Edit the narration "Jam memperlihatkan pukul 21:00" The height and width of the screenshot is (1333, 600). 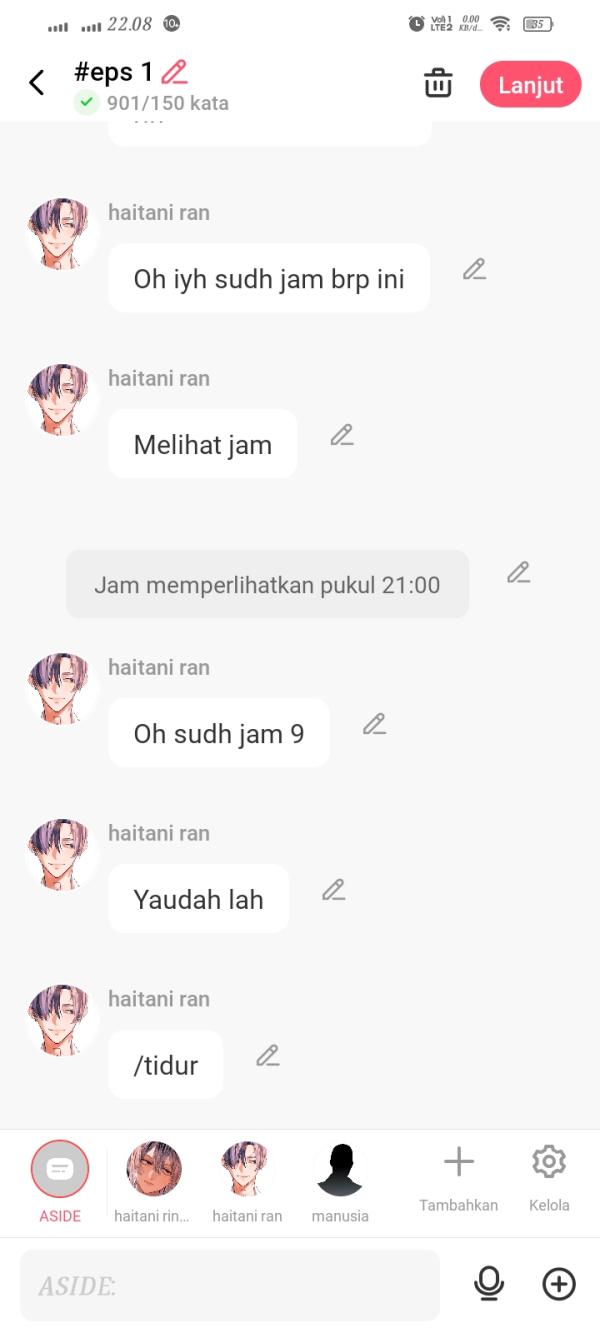(518, 572)
